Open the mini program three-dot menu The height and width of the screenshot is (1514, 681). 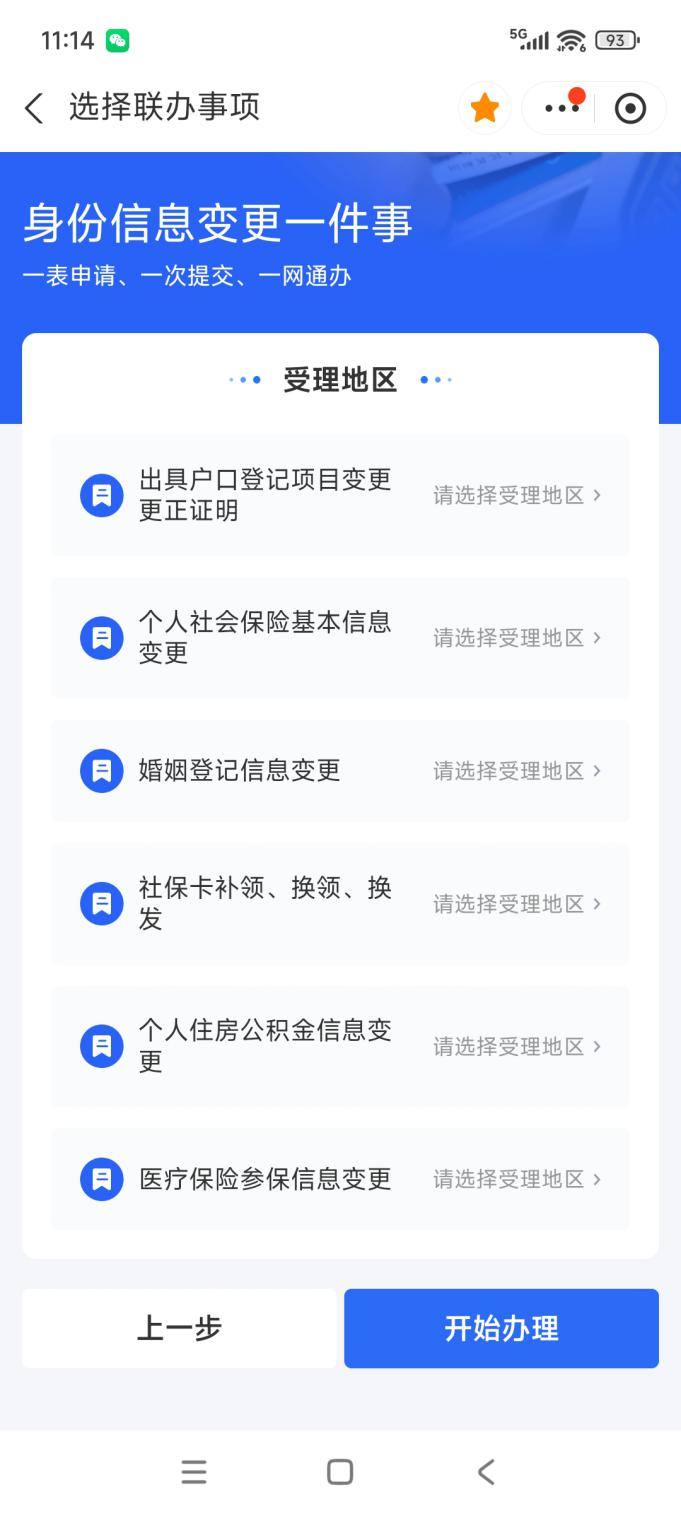click(561, 108)
